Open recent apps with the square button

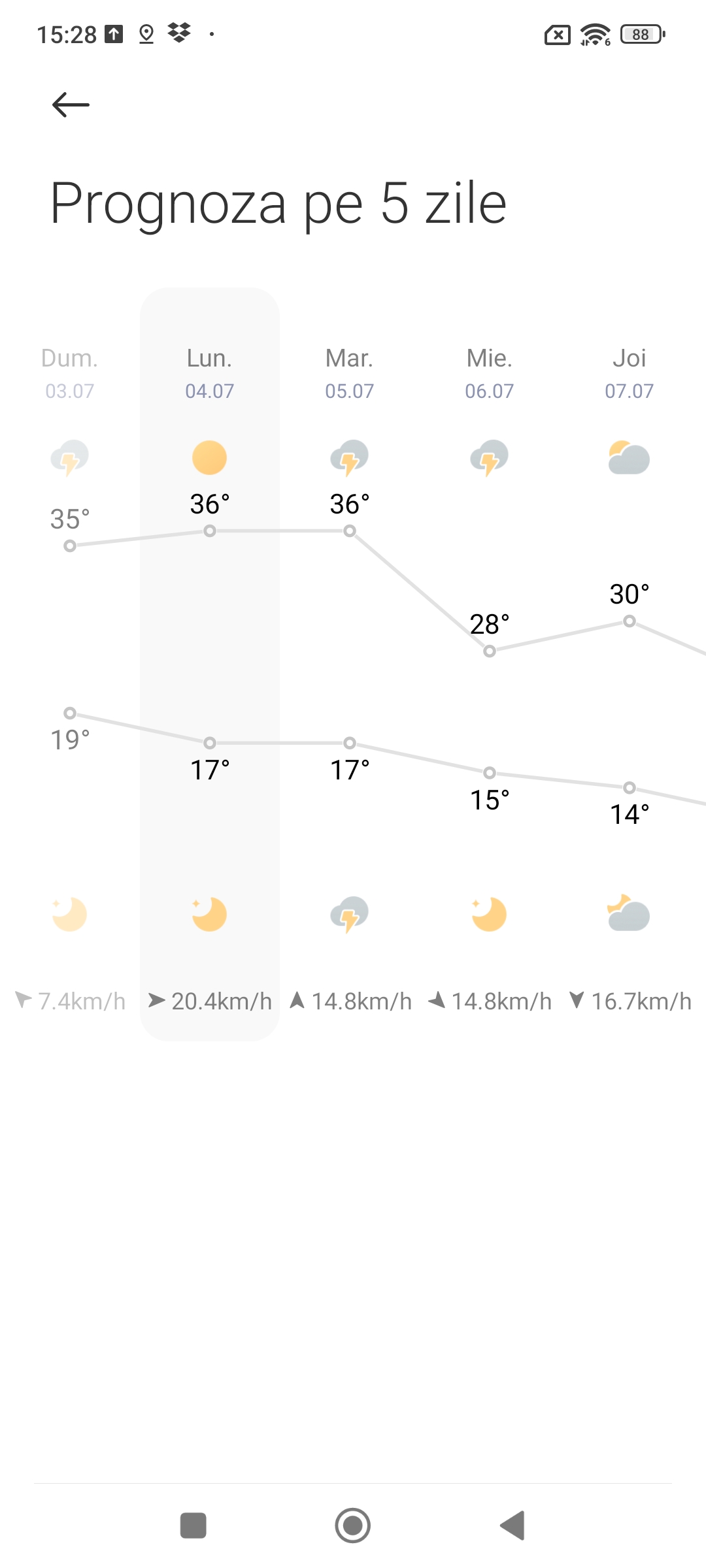[193, 1526]
